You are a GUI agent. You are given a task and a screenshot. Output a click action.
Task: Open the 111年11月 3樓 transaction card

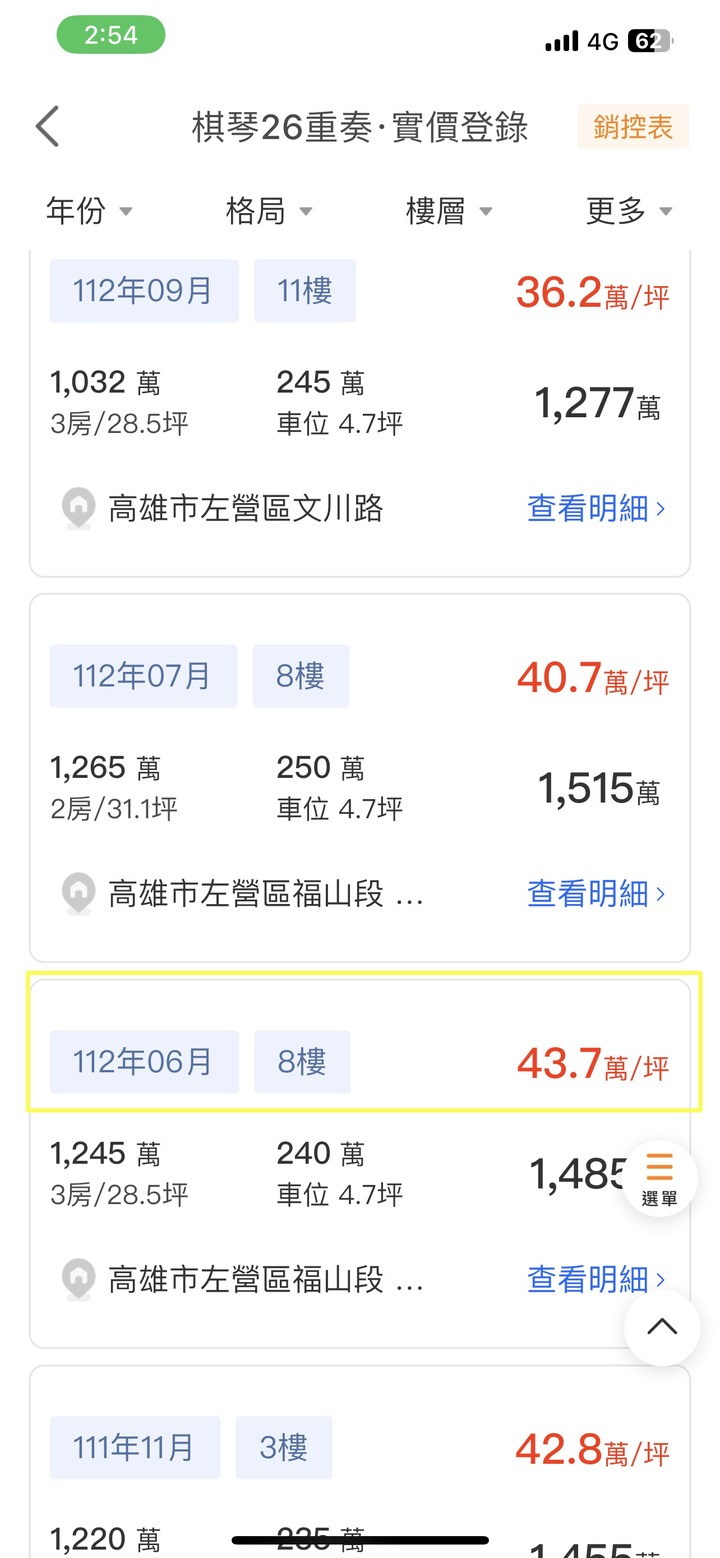pos(360,1461)
